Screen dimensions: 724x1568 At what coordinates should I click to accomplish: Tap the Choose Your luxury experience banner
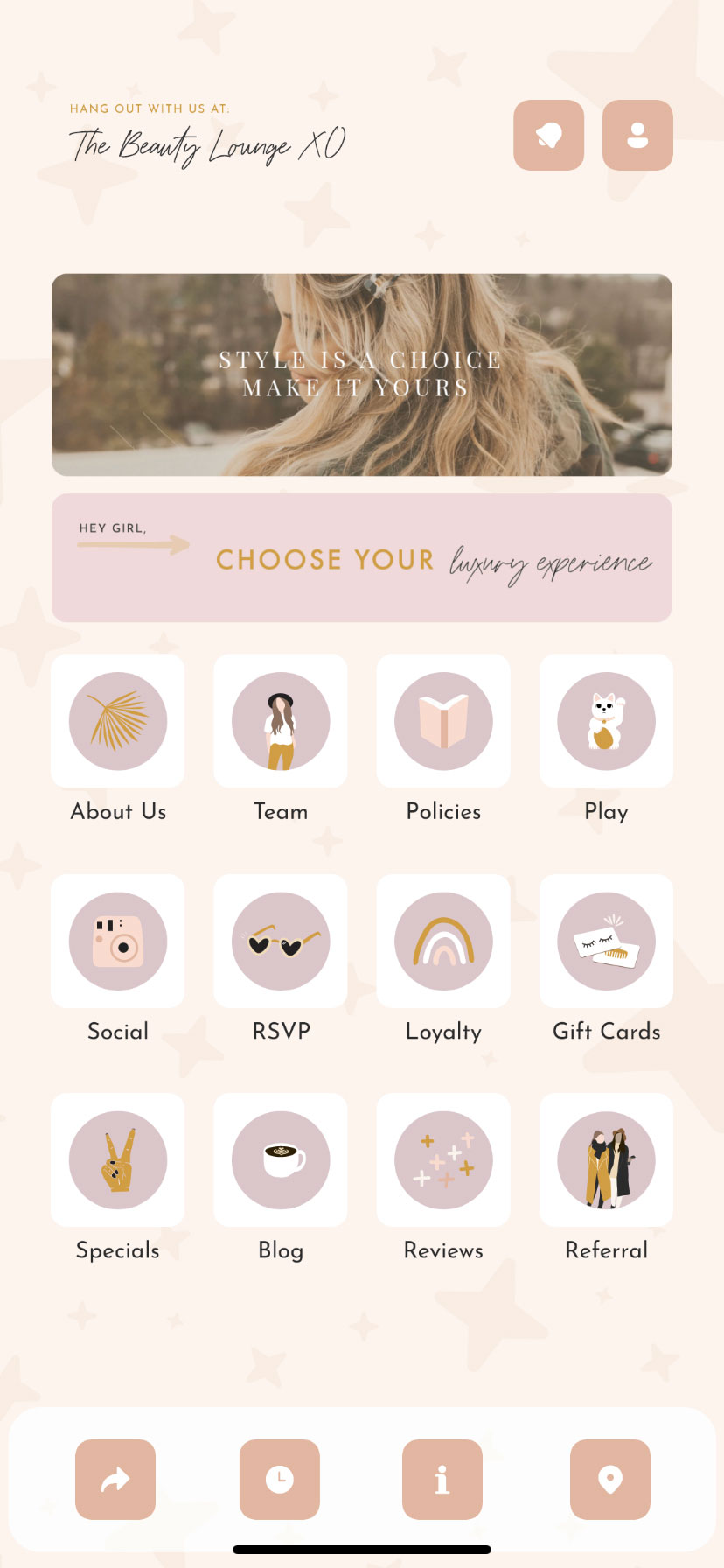click(362, 557)
